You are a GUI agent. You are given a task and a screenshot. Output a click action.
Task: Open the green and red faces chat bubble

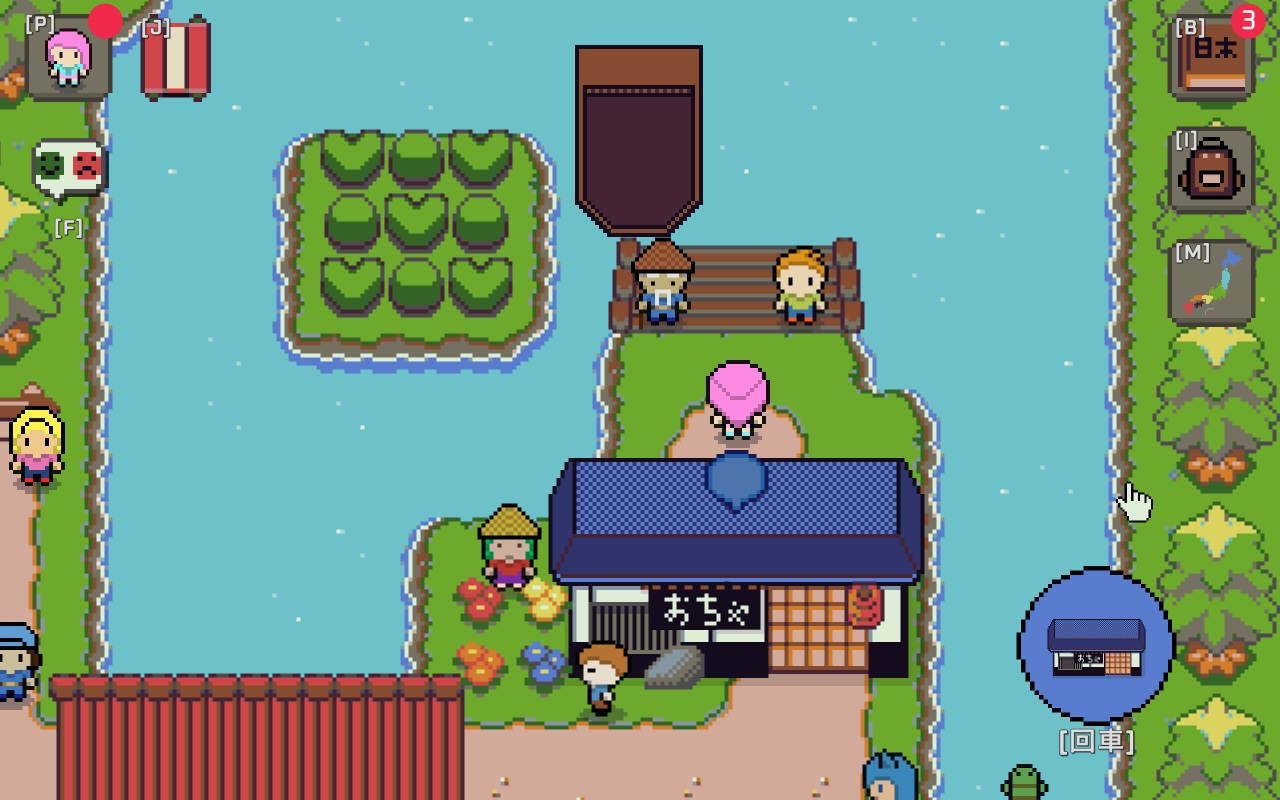(x=69, y=170)
